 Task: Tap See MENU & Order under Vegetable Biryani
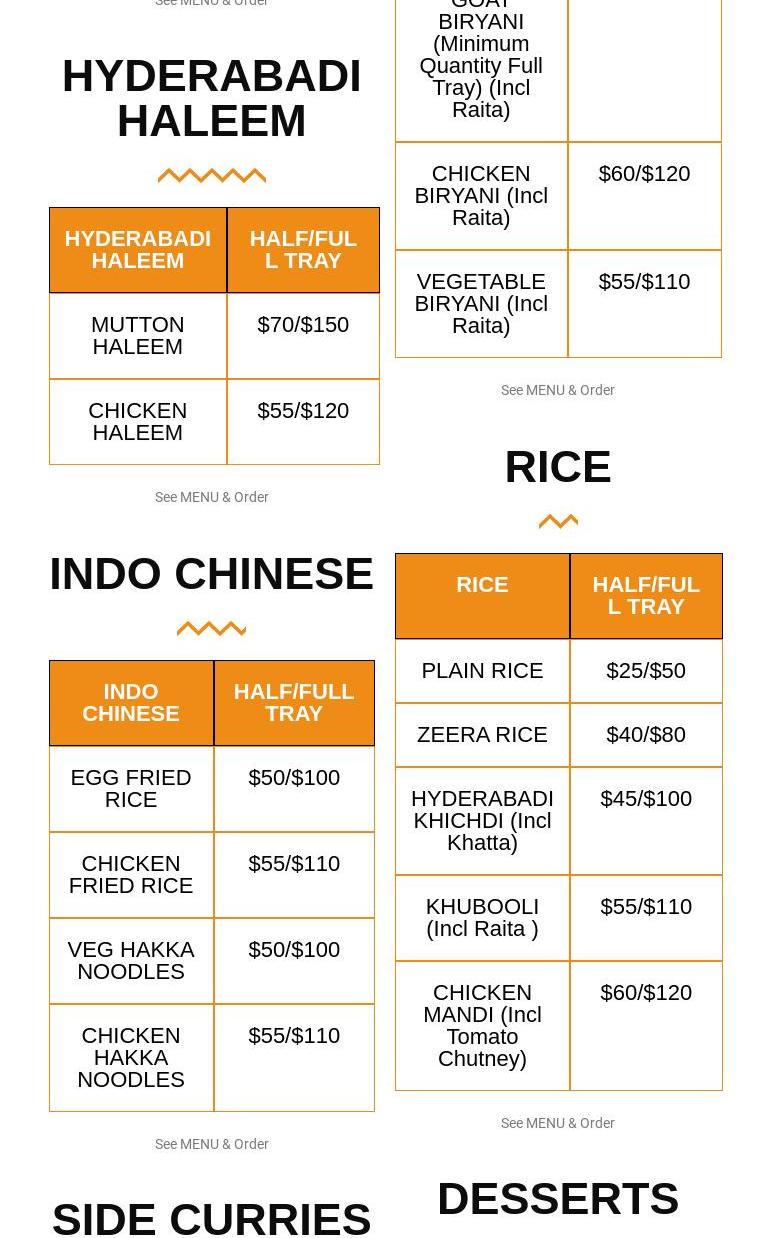coord(557,390)
